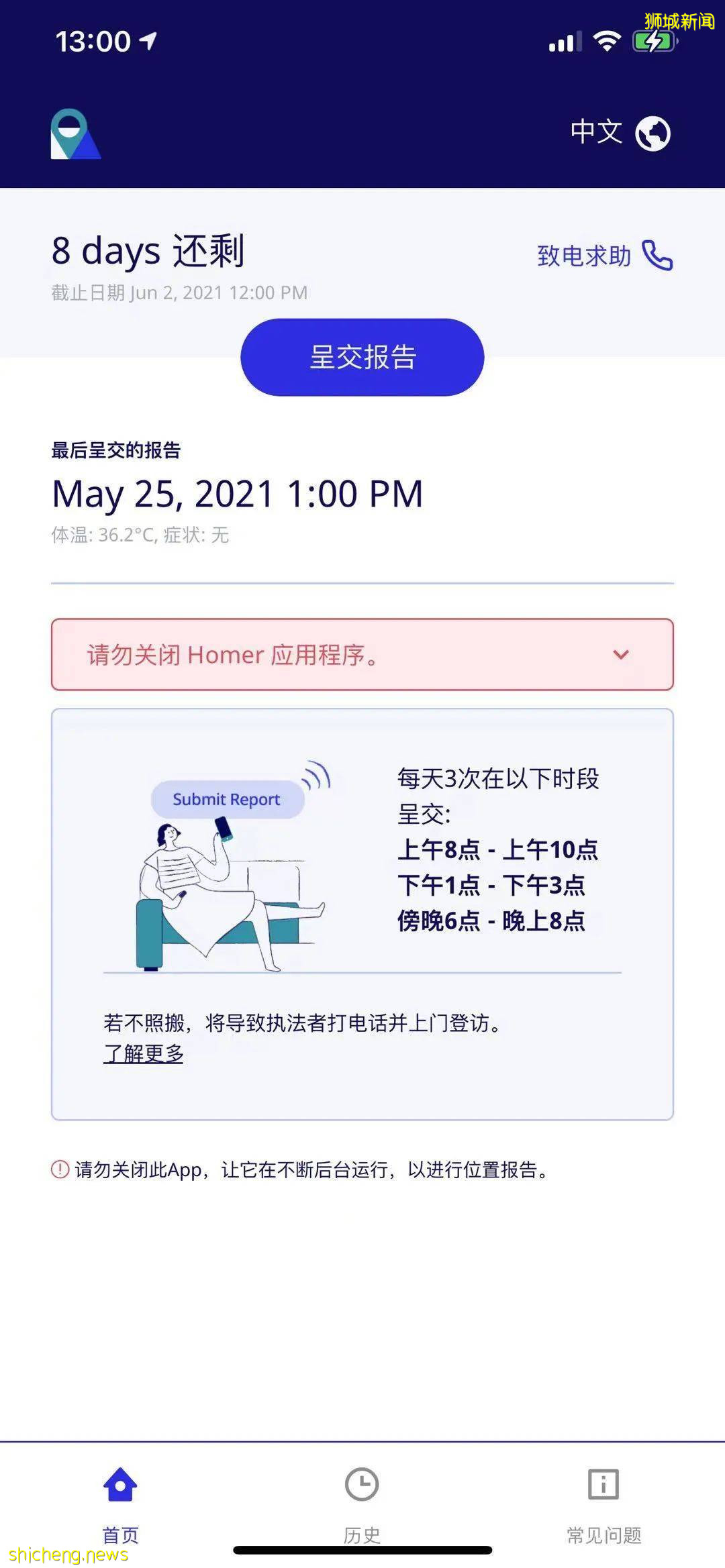The width and height of the screenshot is (725, 1568).
Task: Open 中文 to change language
Action: pyautogui.click(x=595, y=133)
